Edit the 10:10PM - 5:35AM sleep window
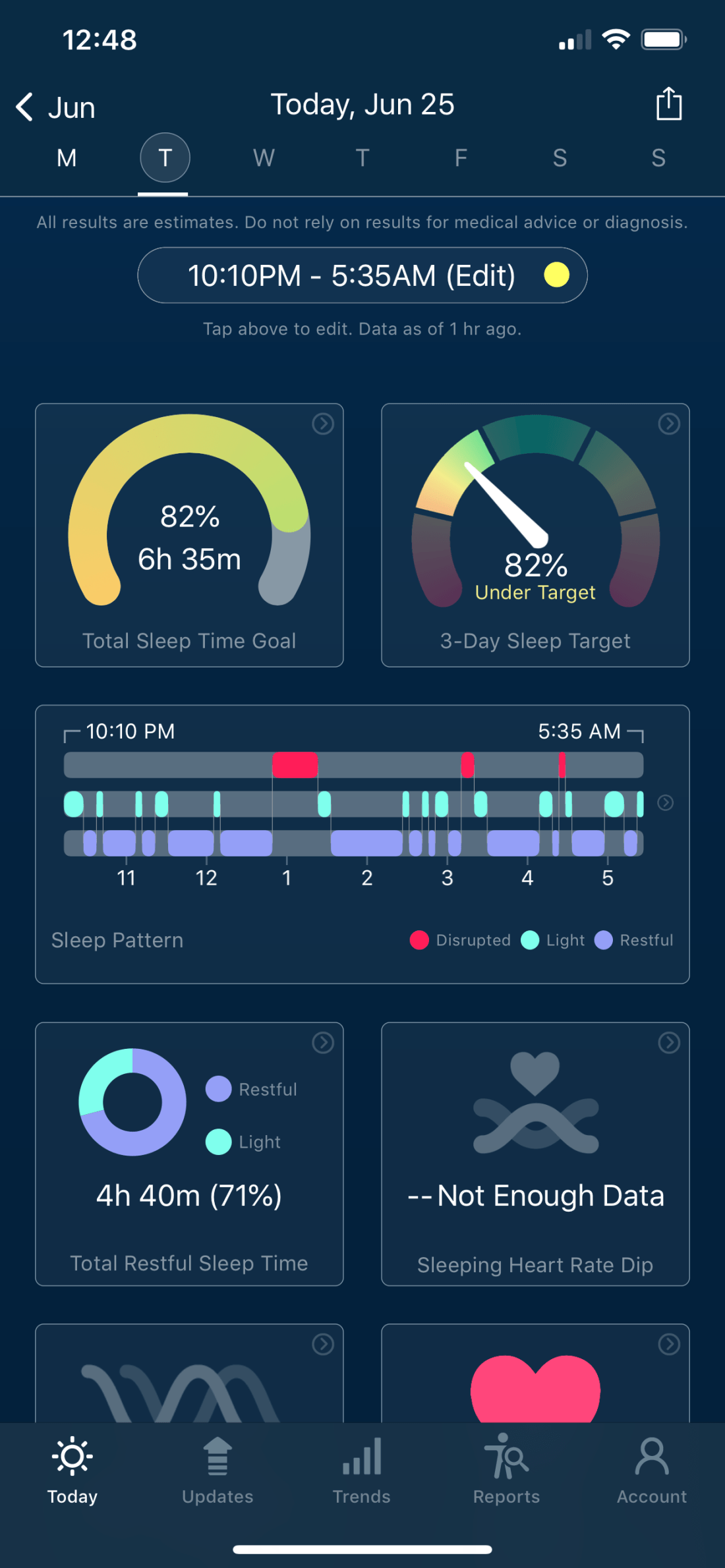The image size is (725, 1568). (x=362, y=275)
